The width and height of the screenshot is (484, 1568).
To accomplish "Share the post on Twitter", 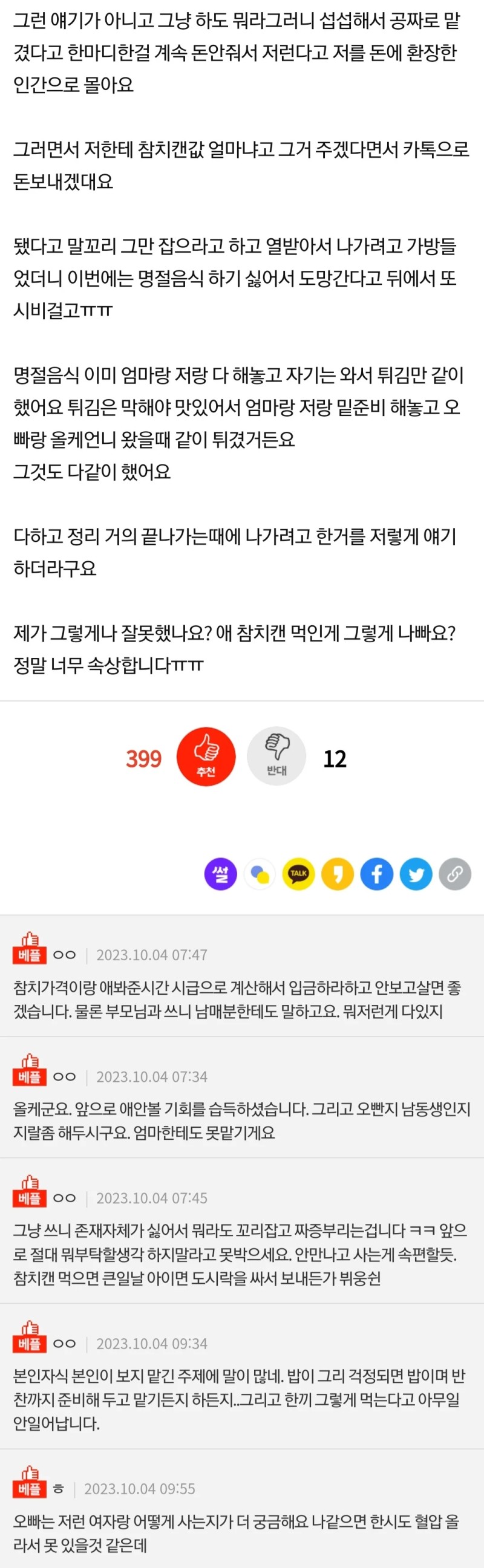I will pyautogui.click(x=416, y=874).
